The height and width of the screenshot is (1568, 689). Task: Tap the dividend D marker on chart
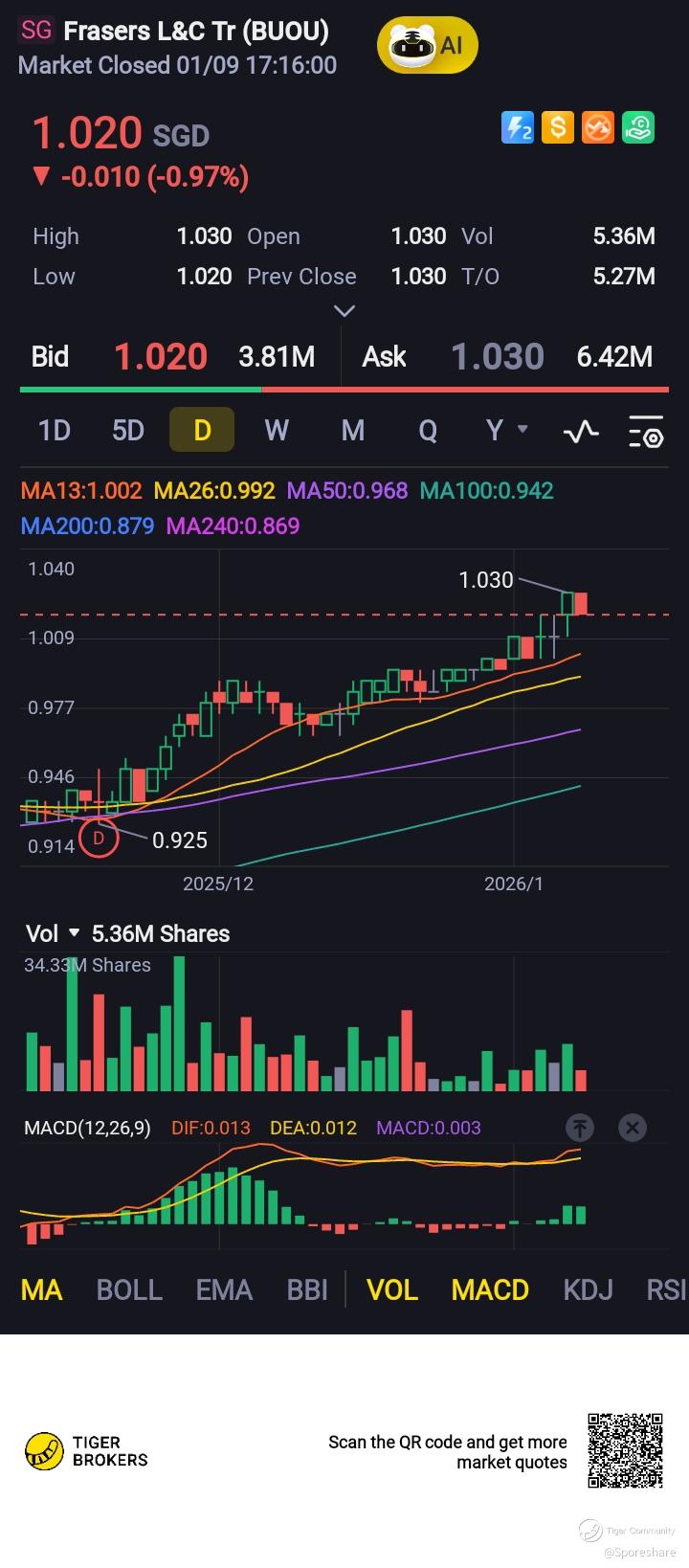(x=99, y=840)
